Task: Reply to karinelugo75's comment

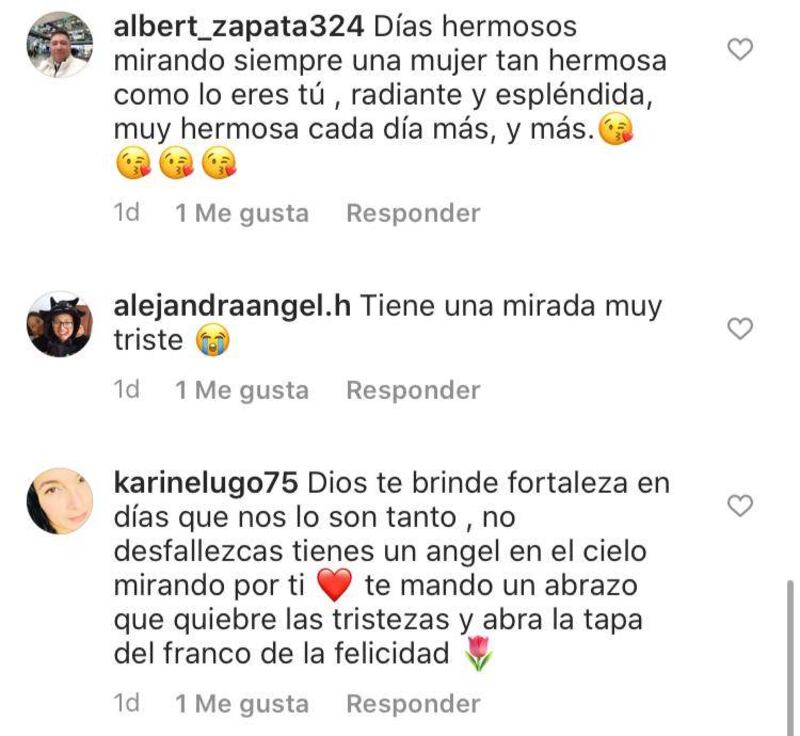Action: coord(413,704)
